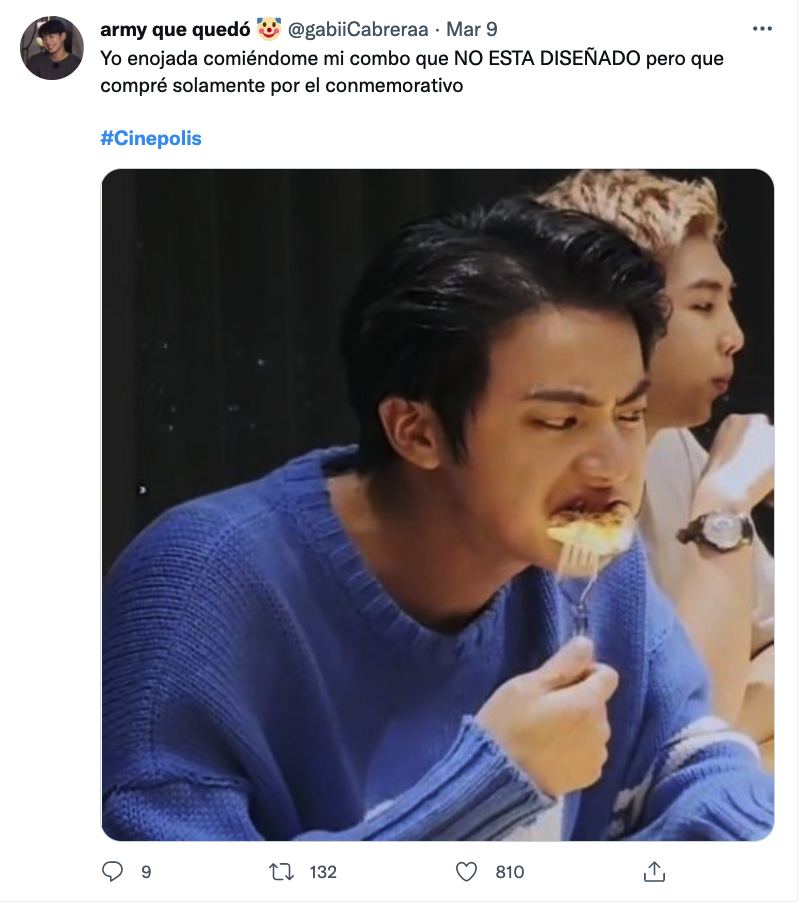Open the Mar 9 timestamp link
Screen dimensions: 800x902
click(x=471, y=31)
